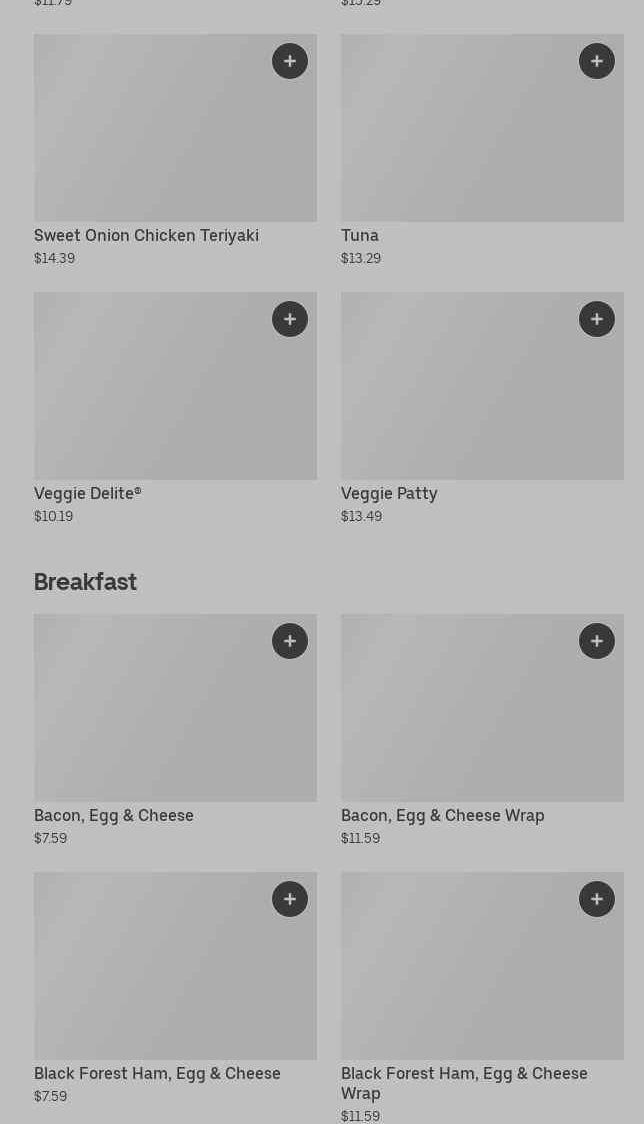Add Black Forest Ham, Egg & Cheese

(x=290, y=899)
